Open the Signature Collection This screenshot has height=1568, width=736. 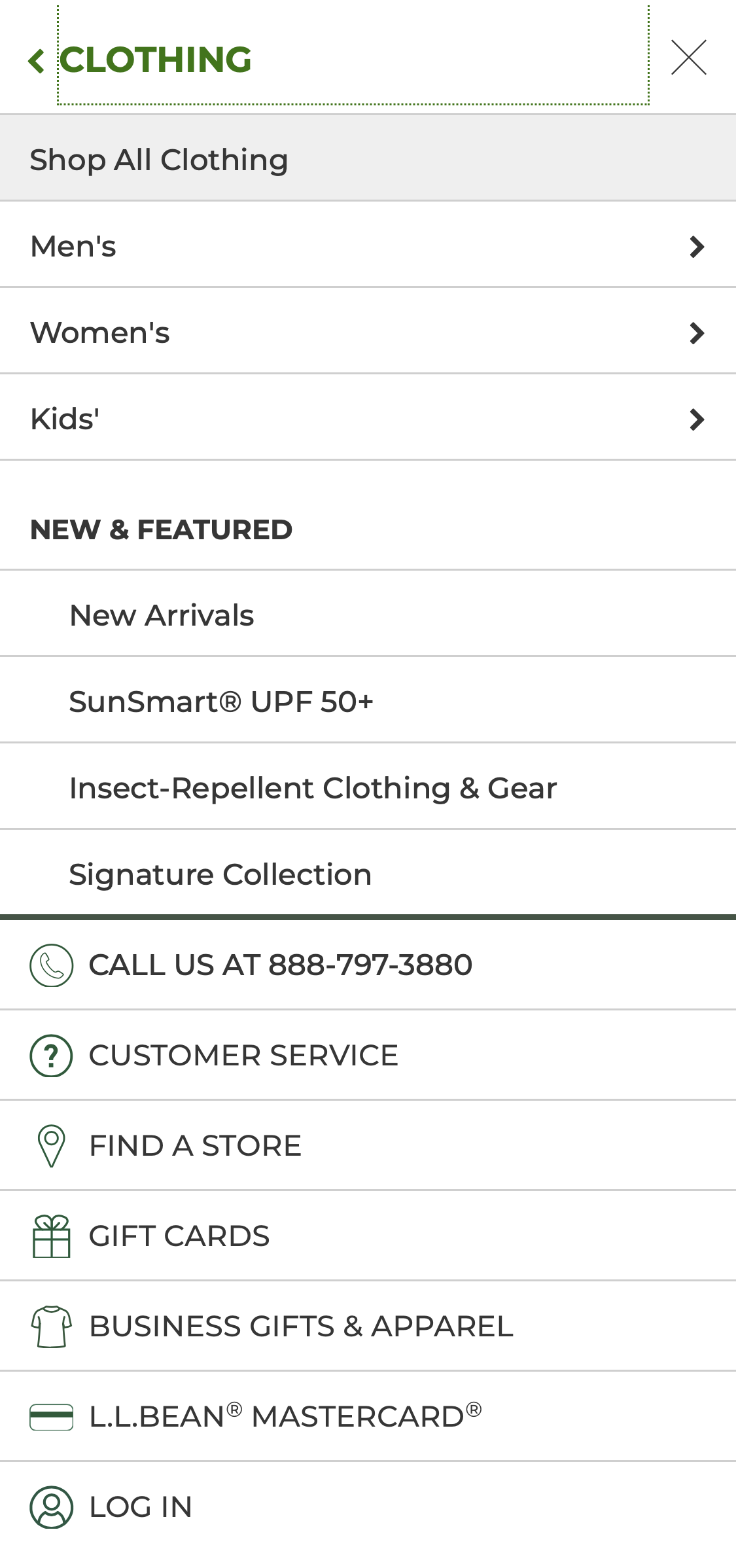coord(220,874)
